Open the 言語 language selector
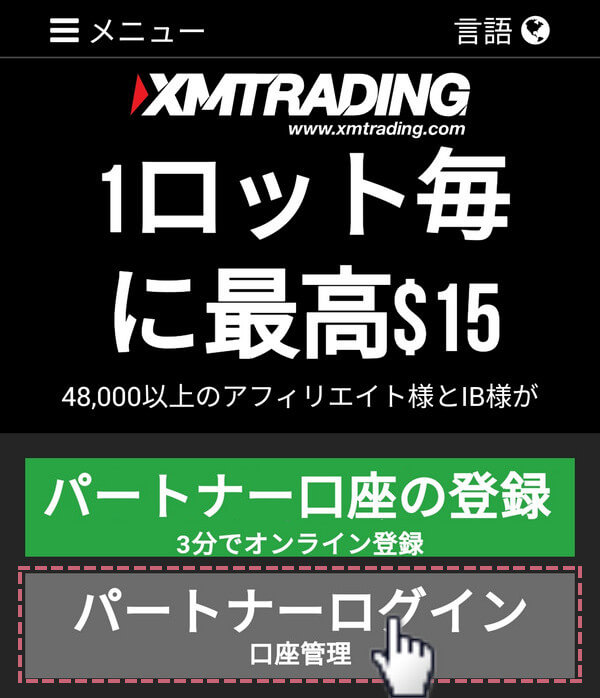The image size is (600, 698). (501, 31)
